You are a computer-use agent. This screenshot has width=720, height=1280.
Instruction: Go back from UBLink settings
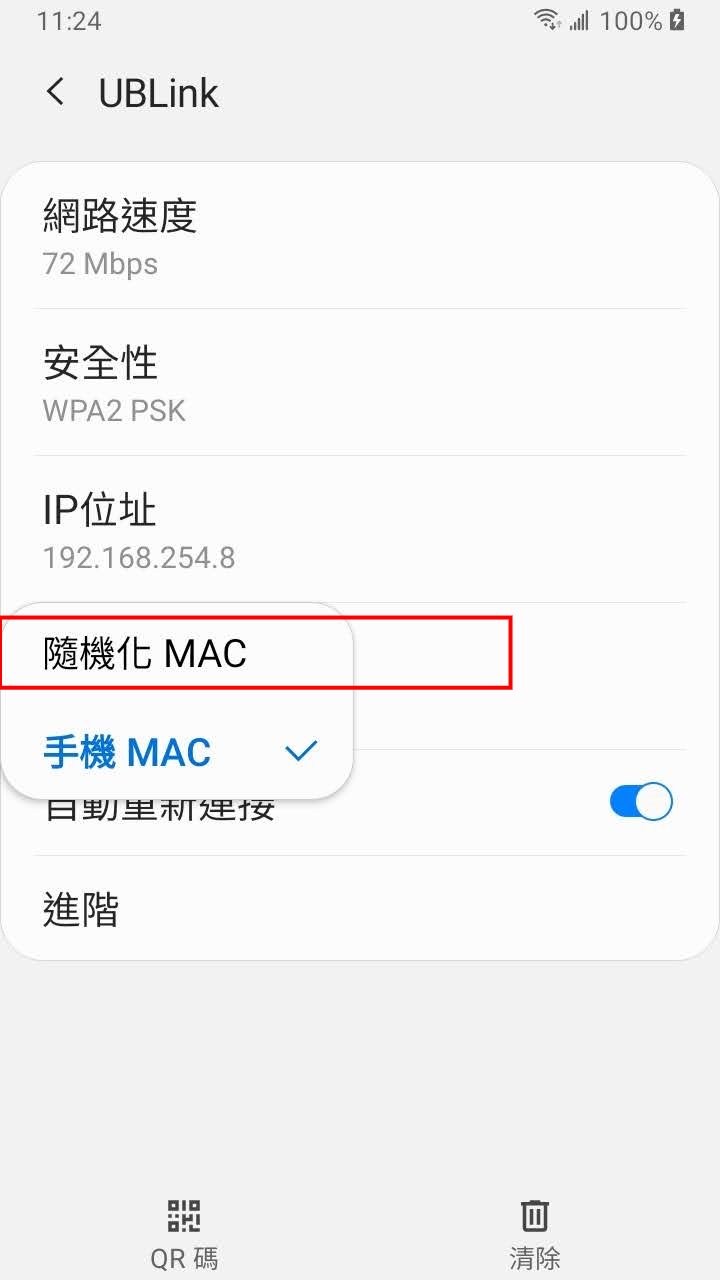(56, 93)
